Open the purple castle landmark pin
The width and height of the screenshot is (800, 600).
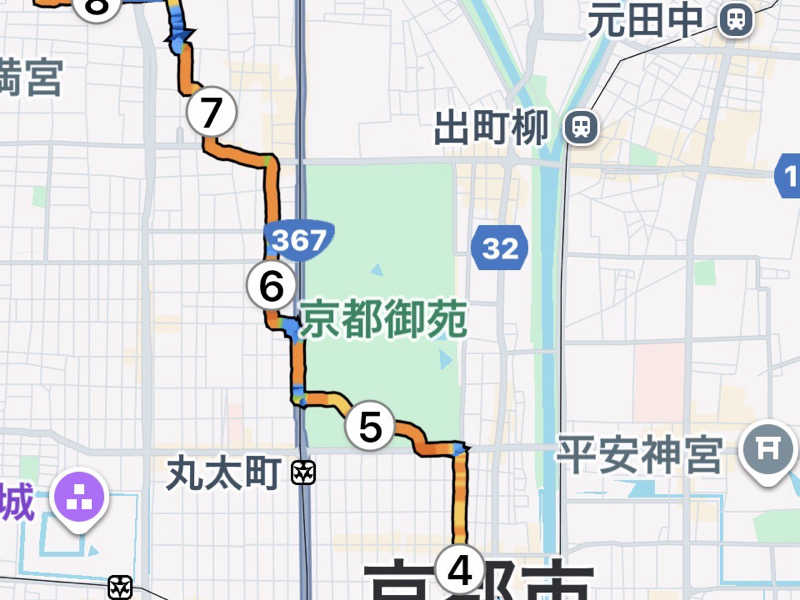pos(77,495)
